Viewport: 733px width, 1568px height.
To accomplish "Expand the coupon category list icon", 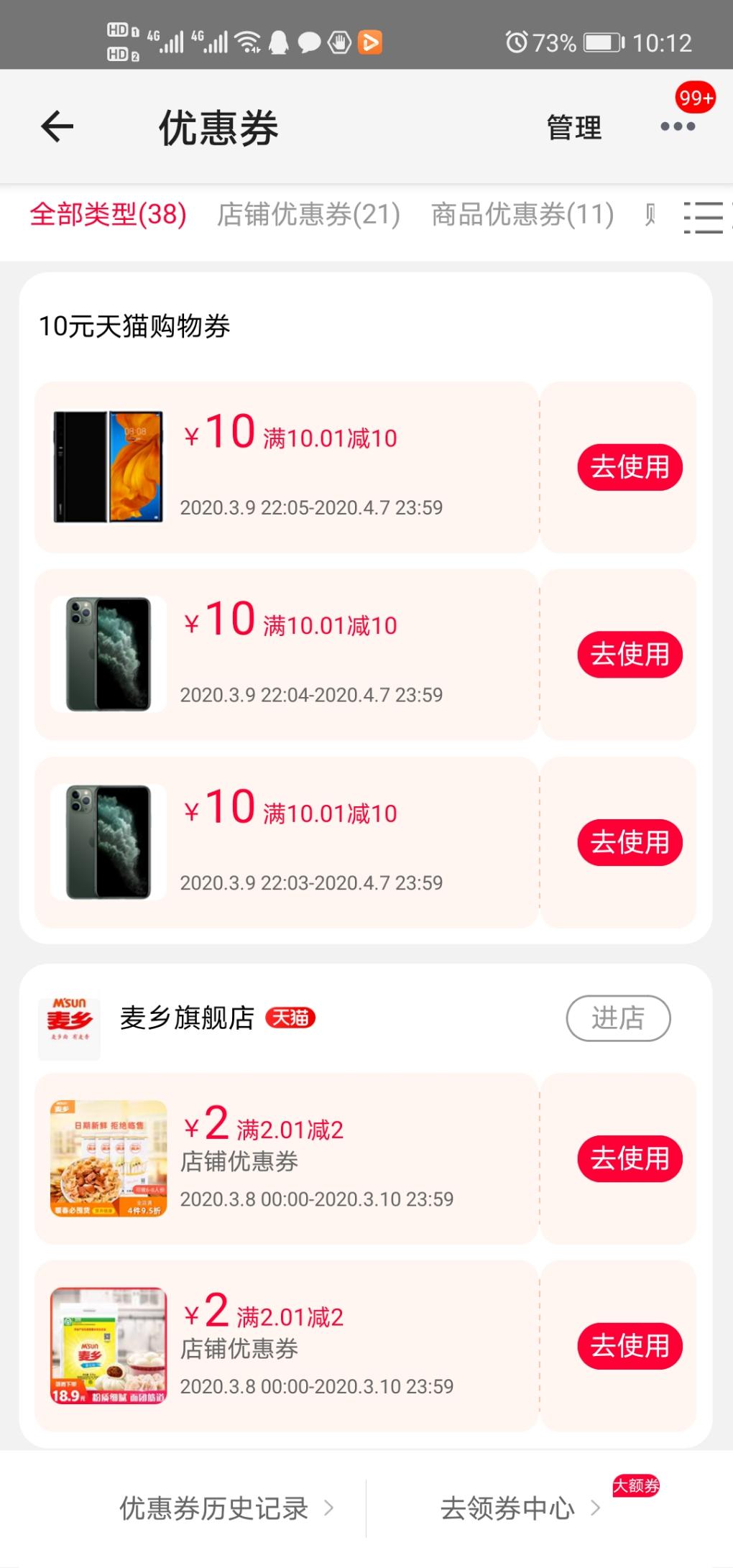I will click(x=703, y=217).
